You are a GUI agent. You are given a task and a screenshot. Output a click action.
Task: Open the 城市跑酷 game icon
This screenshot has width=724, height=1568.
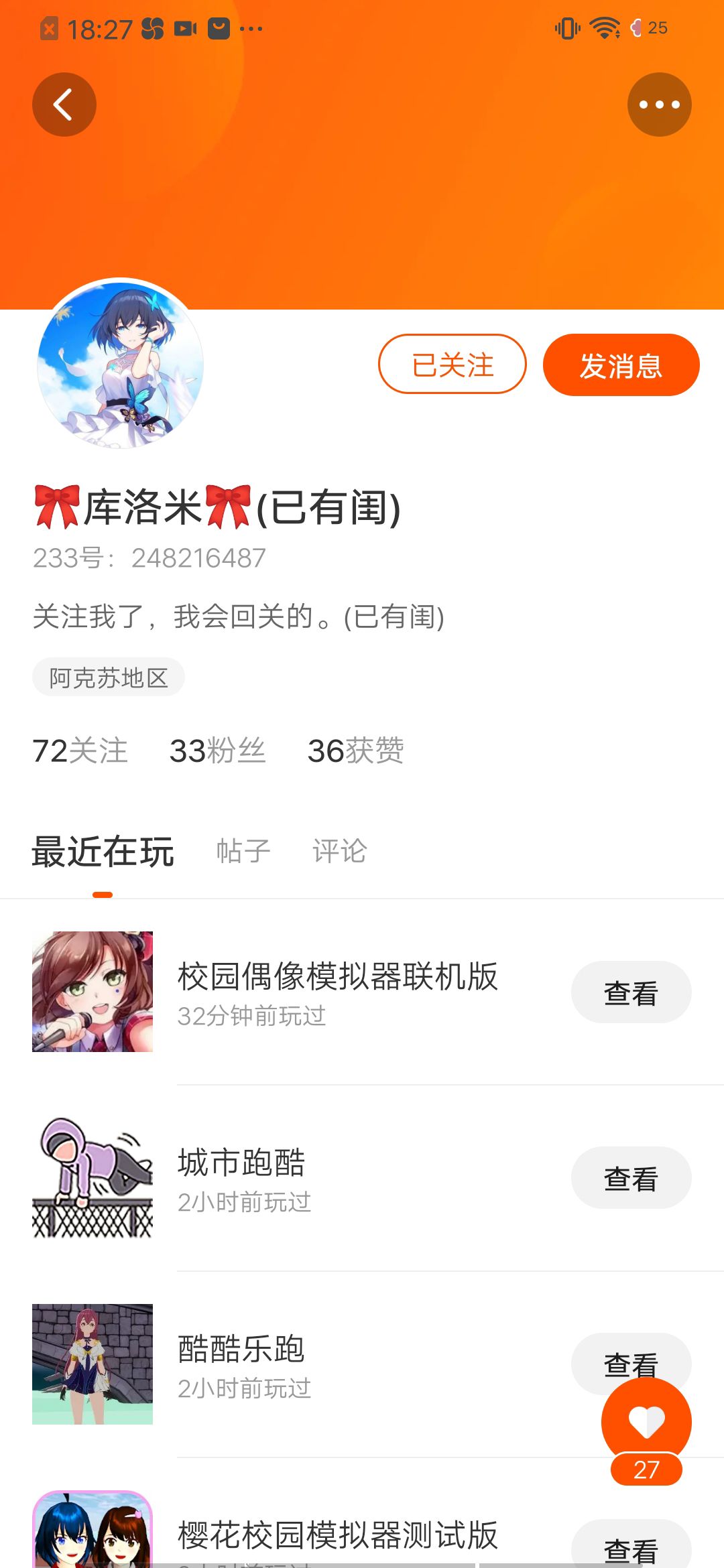[93, 1178]
